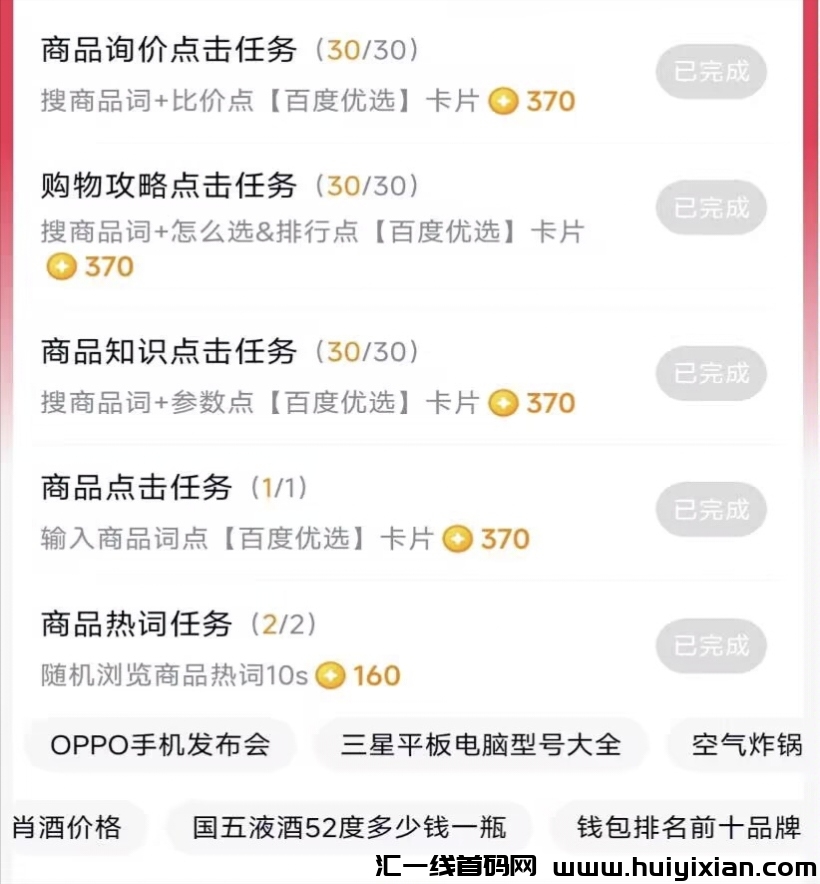Select the 钱包排名前十品牌 hot word
This screenshot has height=884, width=820.
tap(686, 827)
